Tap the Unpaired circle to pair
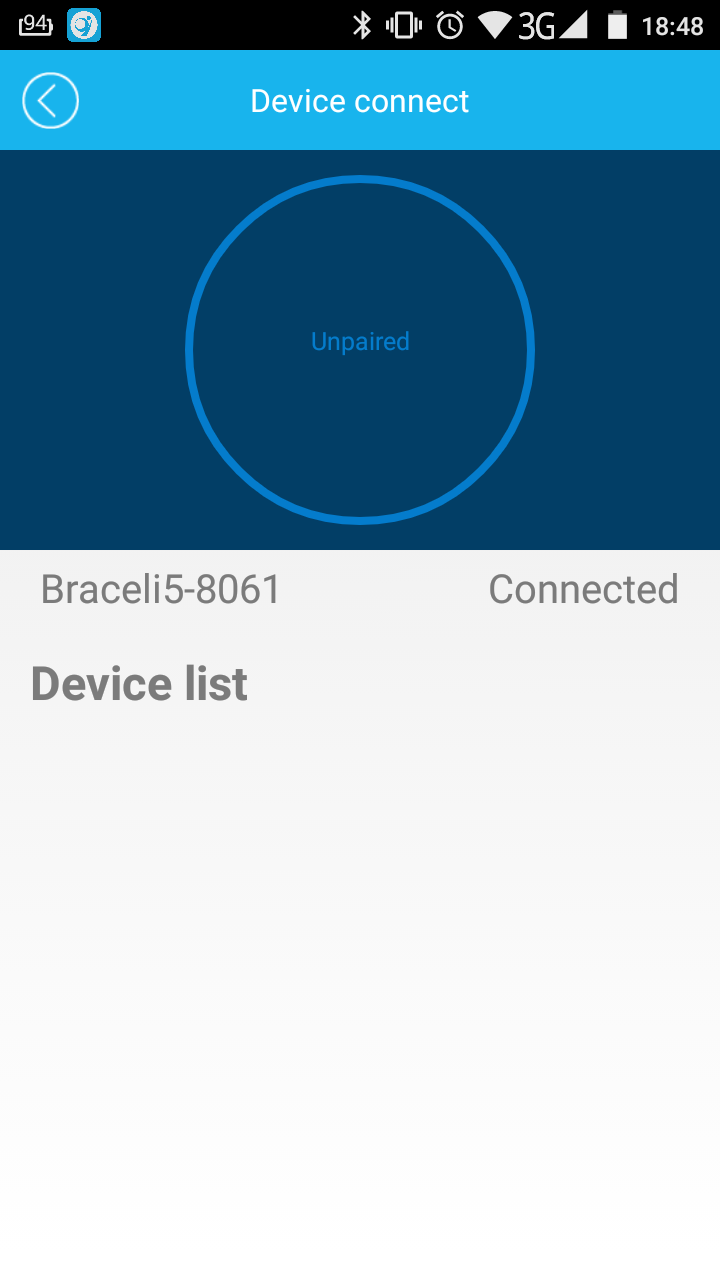Image resolution: width=720 pixels, height=1280 pixels. (360, 349)
